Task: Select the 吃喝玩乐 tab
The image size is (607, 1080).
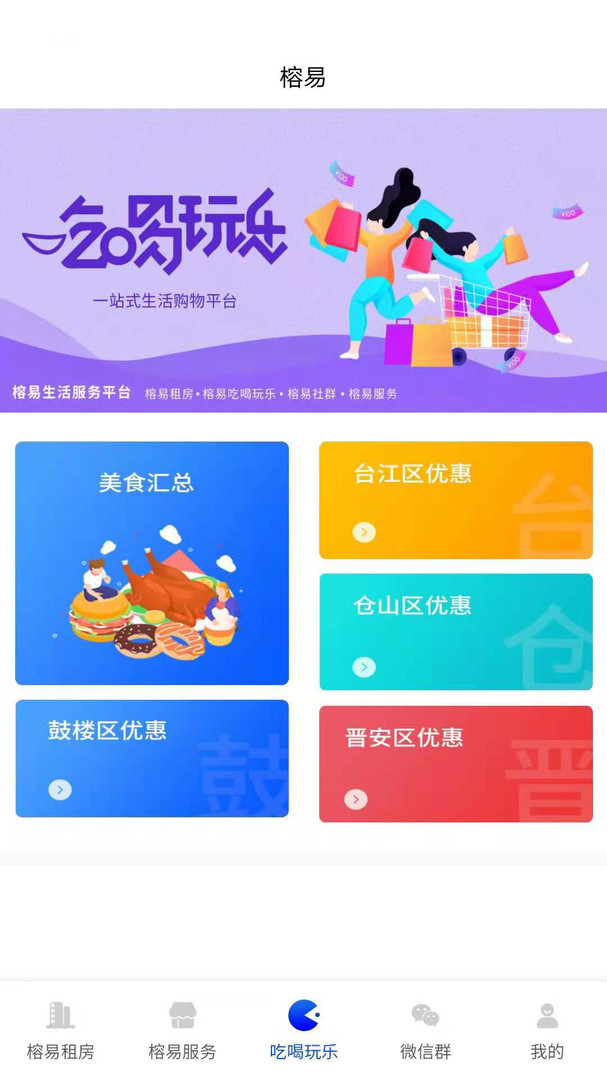Action: click(x=303, y=1030)
